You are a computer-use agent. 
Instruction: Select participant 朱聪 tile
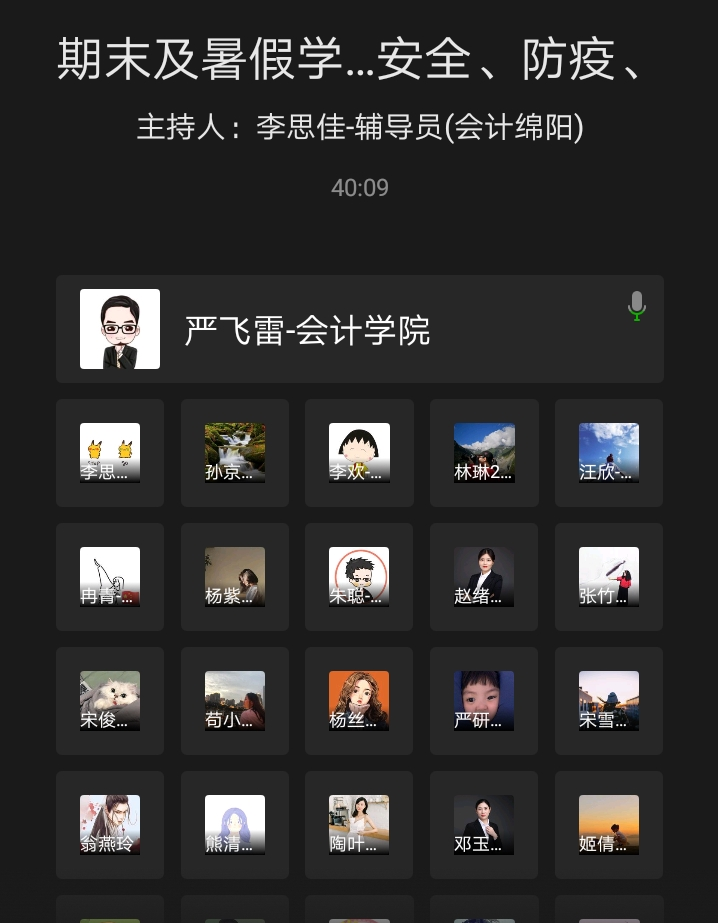coord(359,577)
